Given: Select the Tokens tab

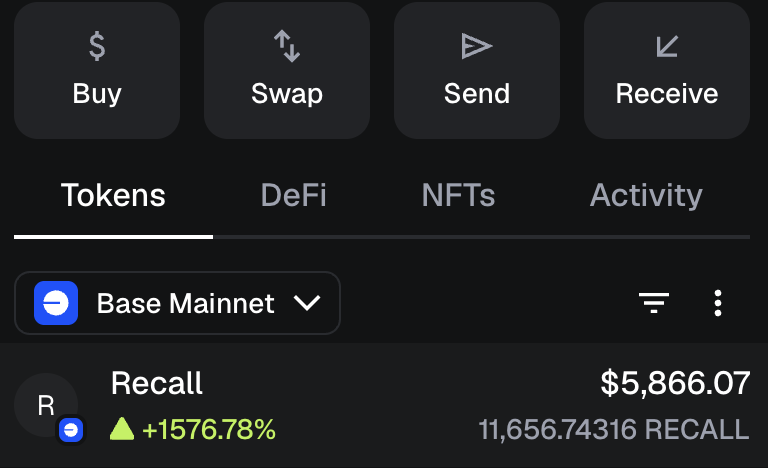Looking at the screenshot, I should click(113, 195).
